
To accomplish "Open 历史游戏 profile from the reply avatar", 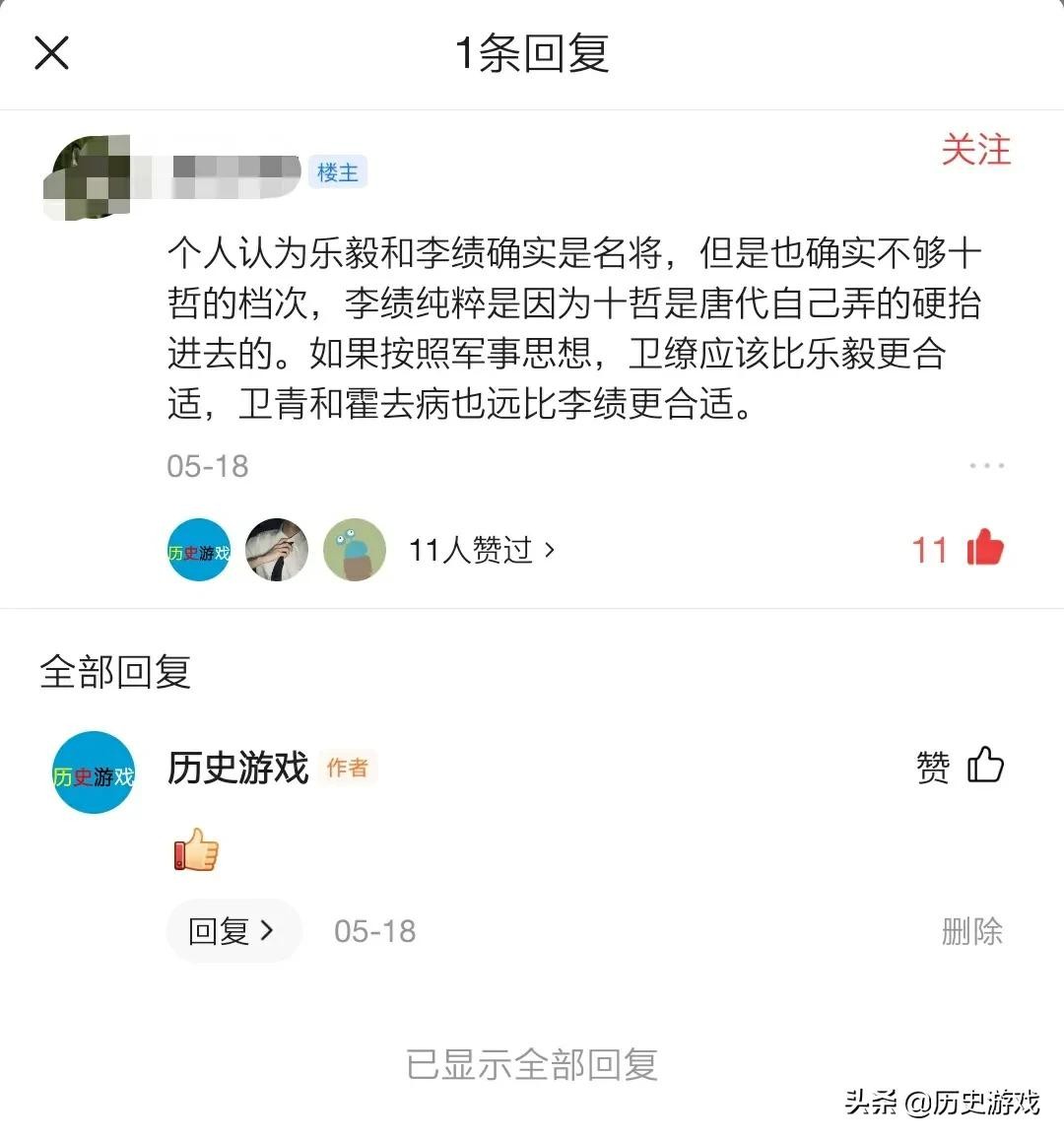I will click(x=93, y=772).
